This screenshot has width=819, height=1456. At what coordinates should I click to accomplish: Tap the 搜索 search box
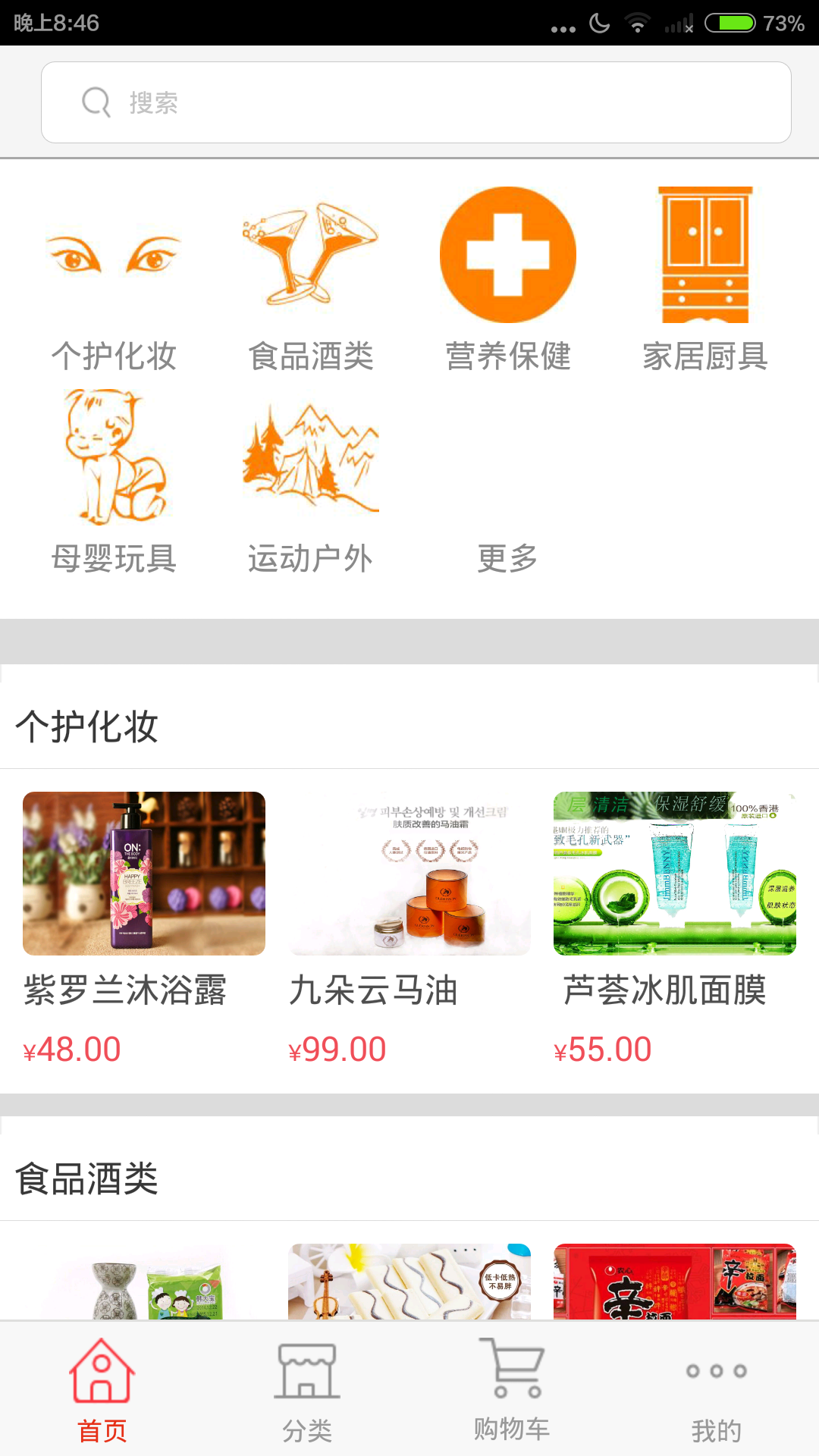pos(416,102)
